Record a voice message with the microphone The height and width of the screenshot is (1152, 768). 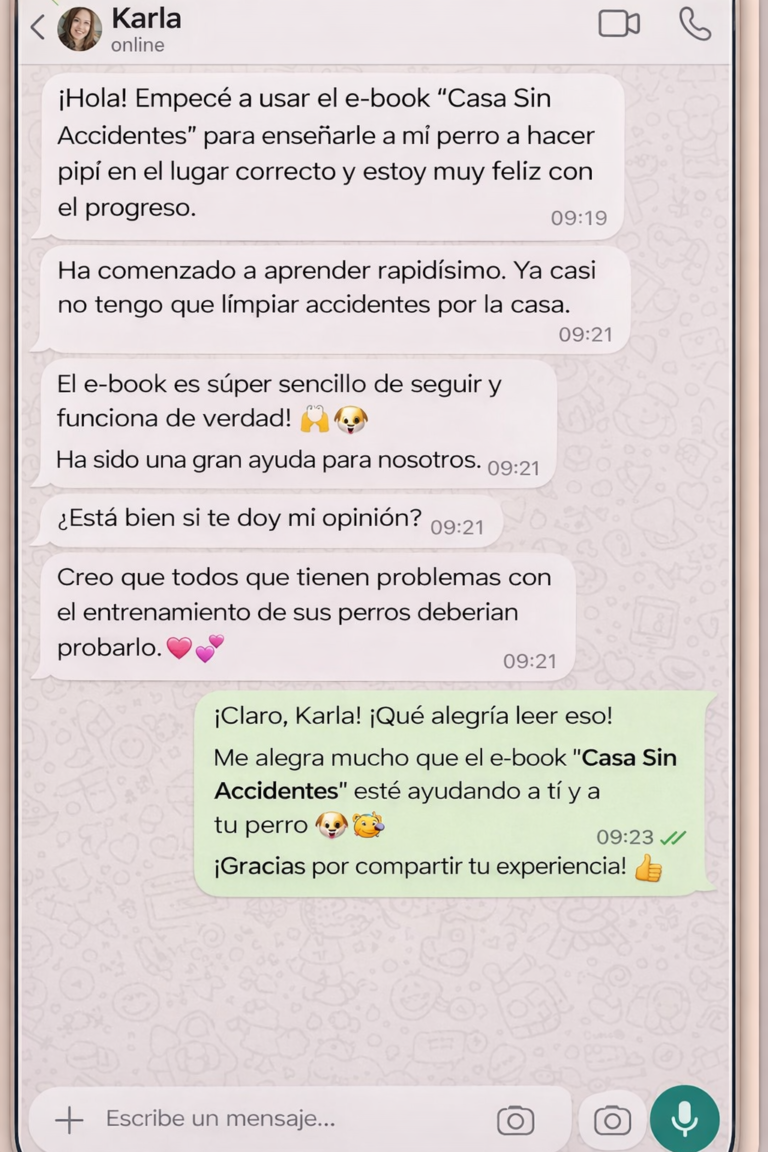point(685,1119)
